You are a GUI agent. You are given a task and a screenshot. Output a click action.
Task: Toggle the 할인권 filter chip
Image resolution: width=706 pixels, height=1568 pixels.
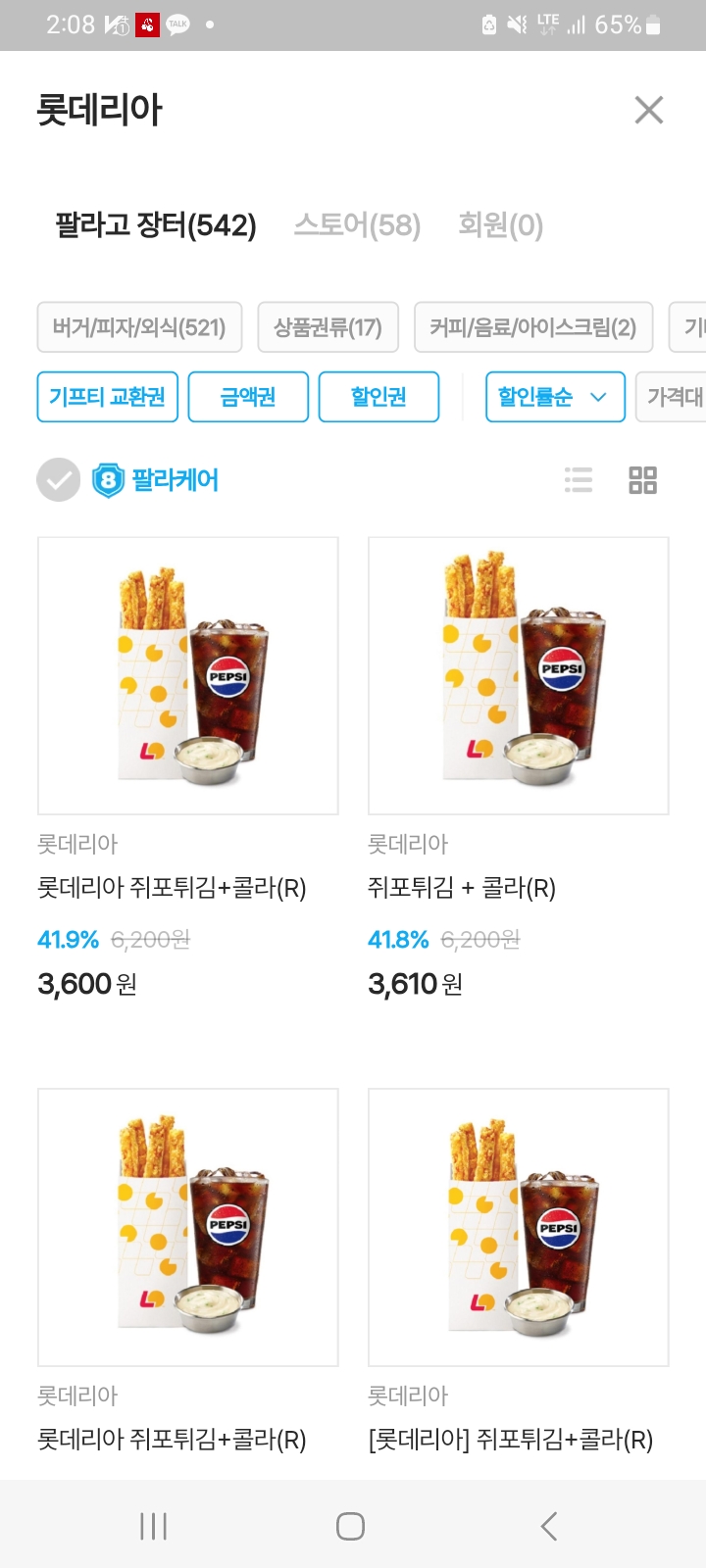(x=379, y=397)
